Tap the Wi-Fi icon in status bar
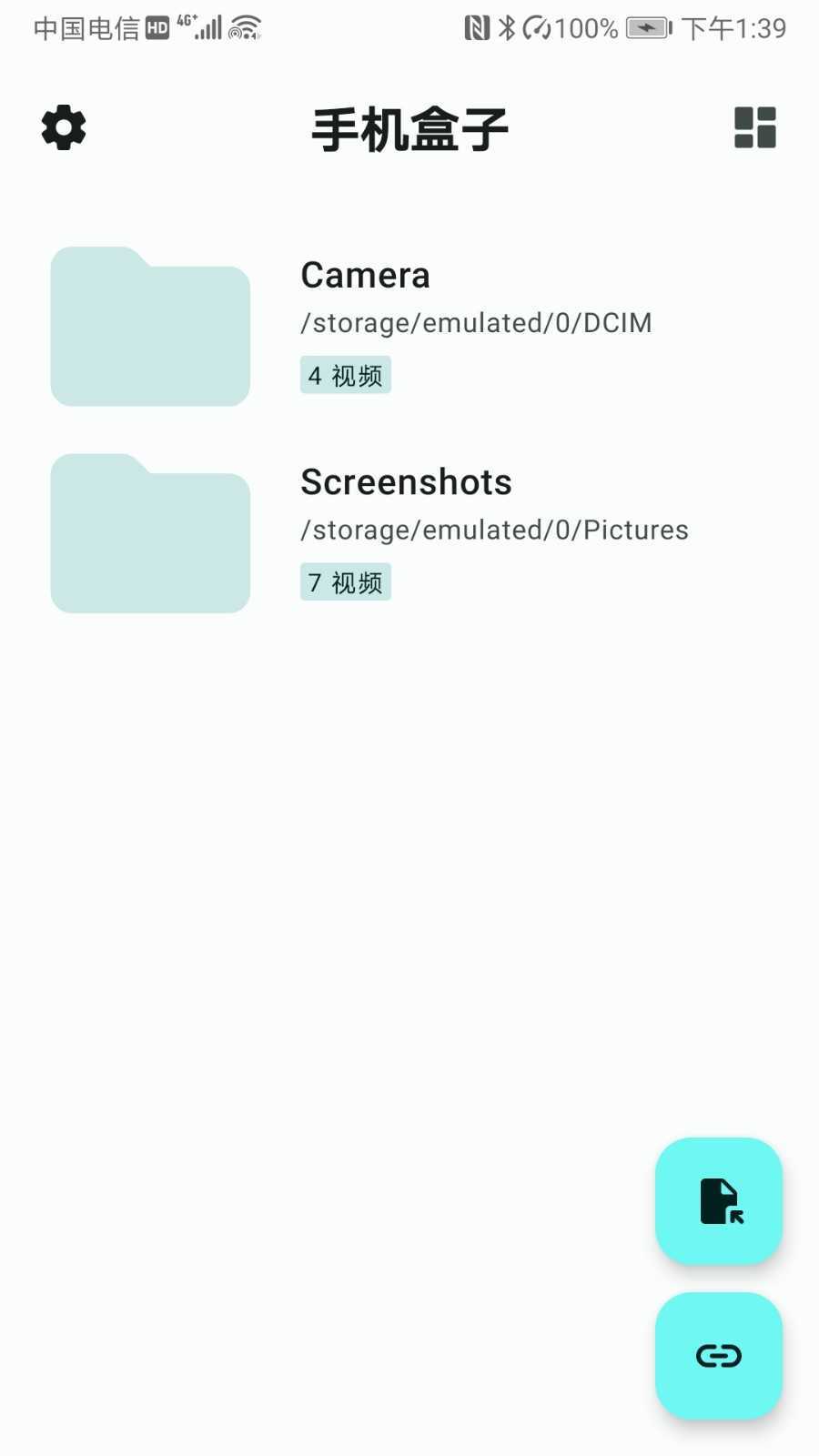 (244, 28)
